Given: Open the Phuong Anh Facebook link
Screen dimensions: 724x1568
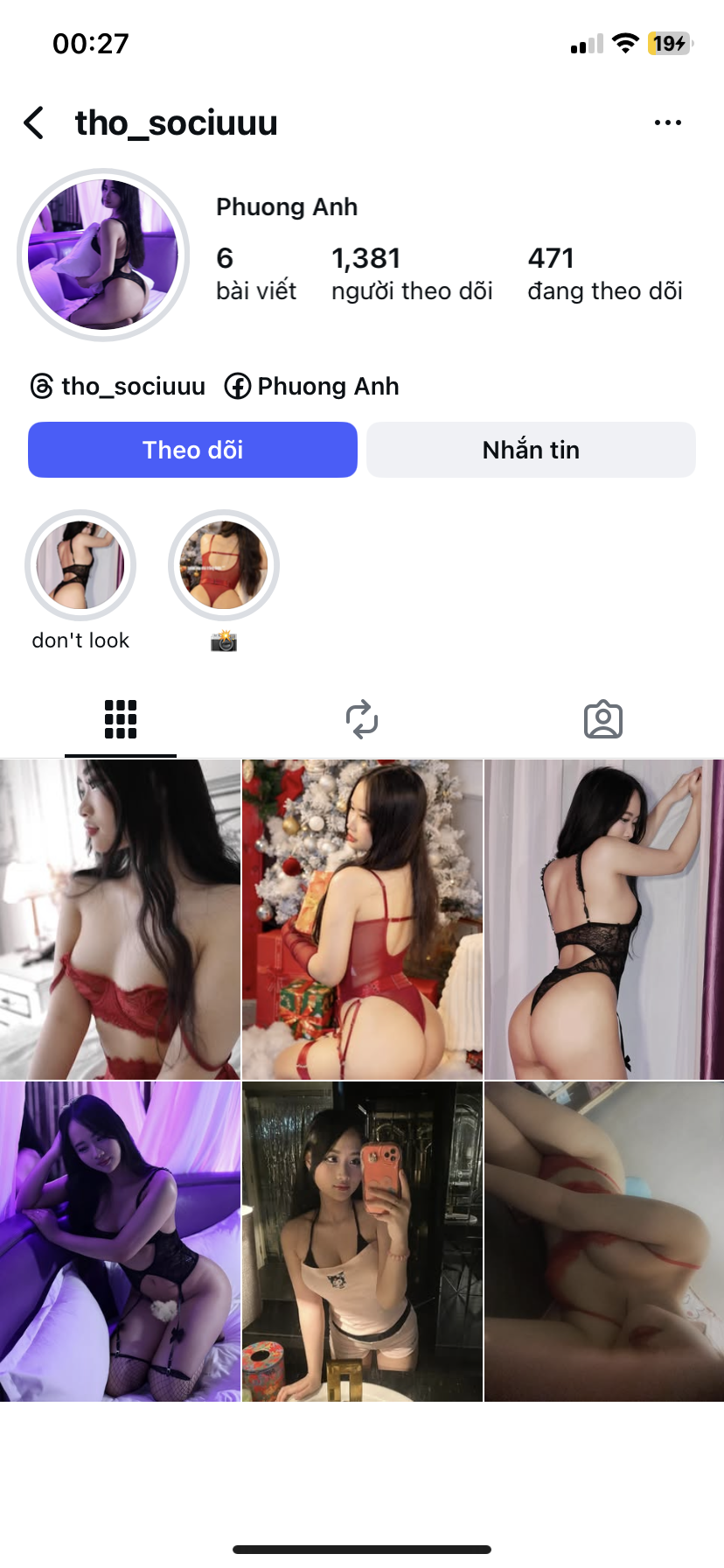Looking at the screenshot, I should [x=312, y=386].
